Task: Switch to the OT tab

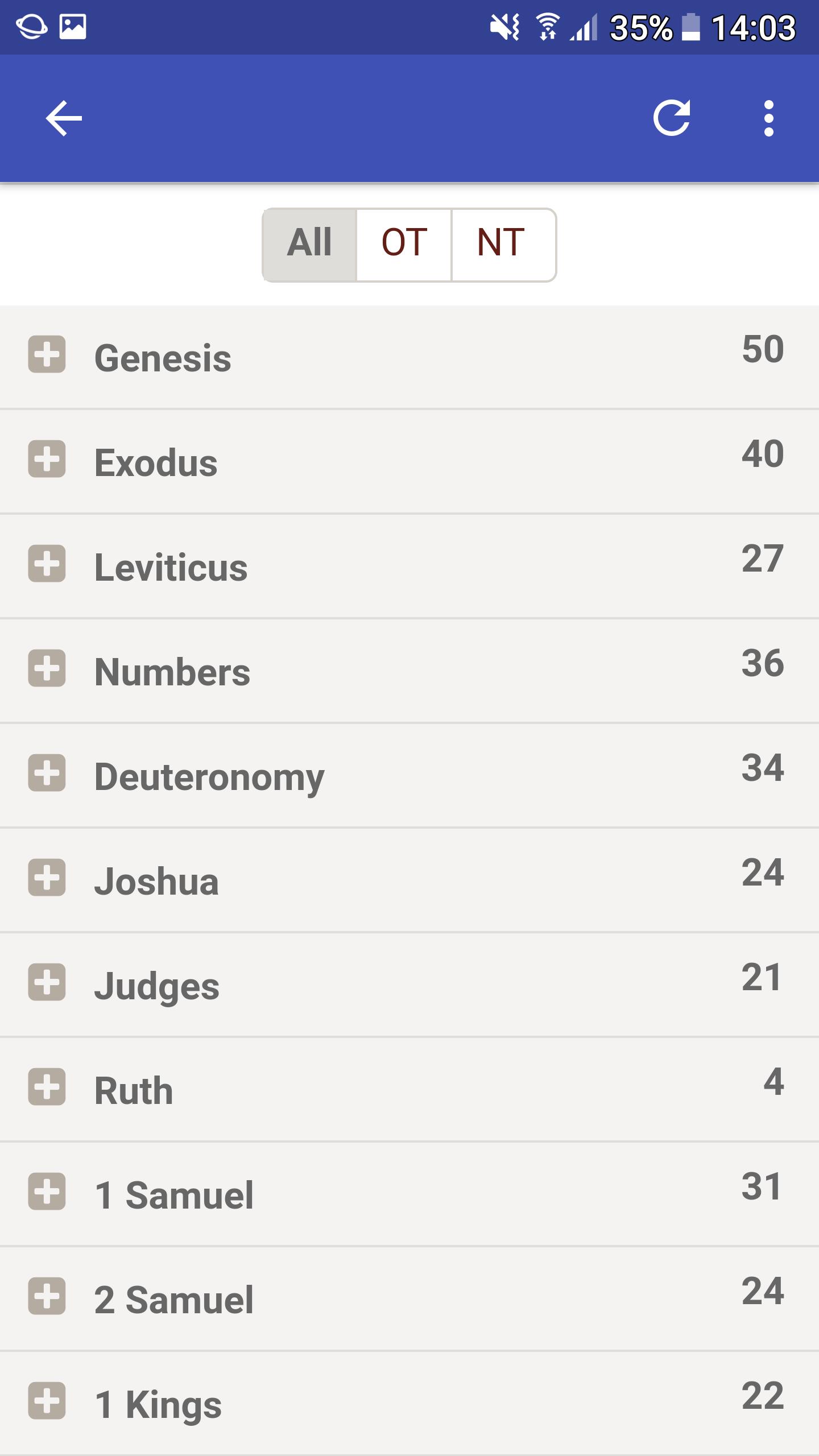Action: [x=404, y=245]
